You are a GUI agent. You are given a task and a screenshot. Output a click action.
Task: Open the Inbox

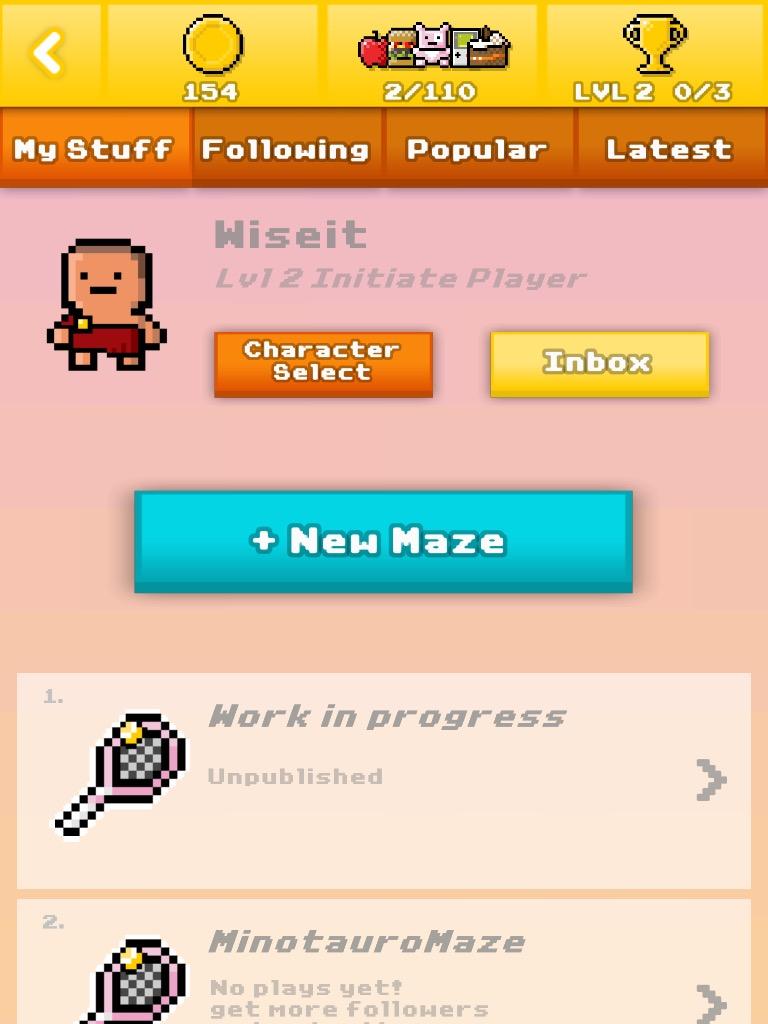click(599, 363)
